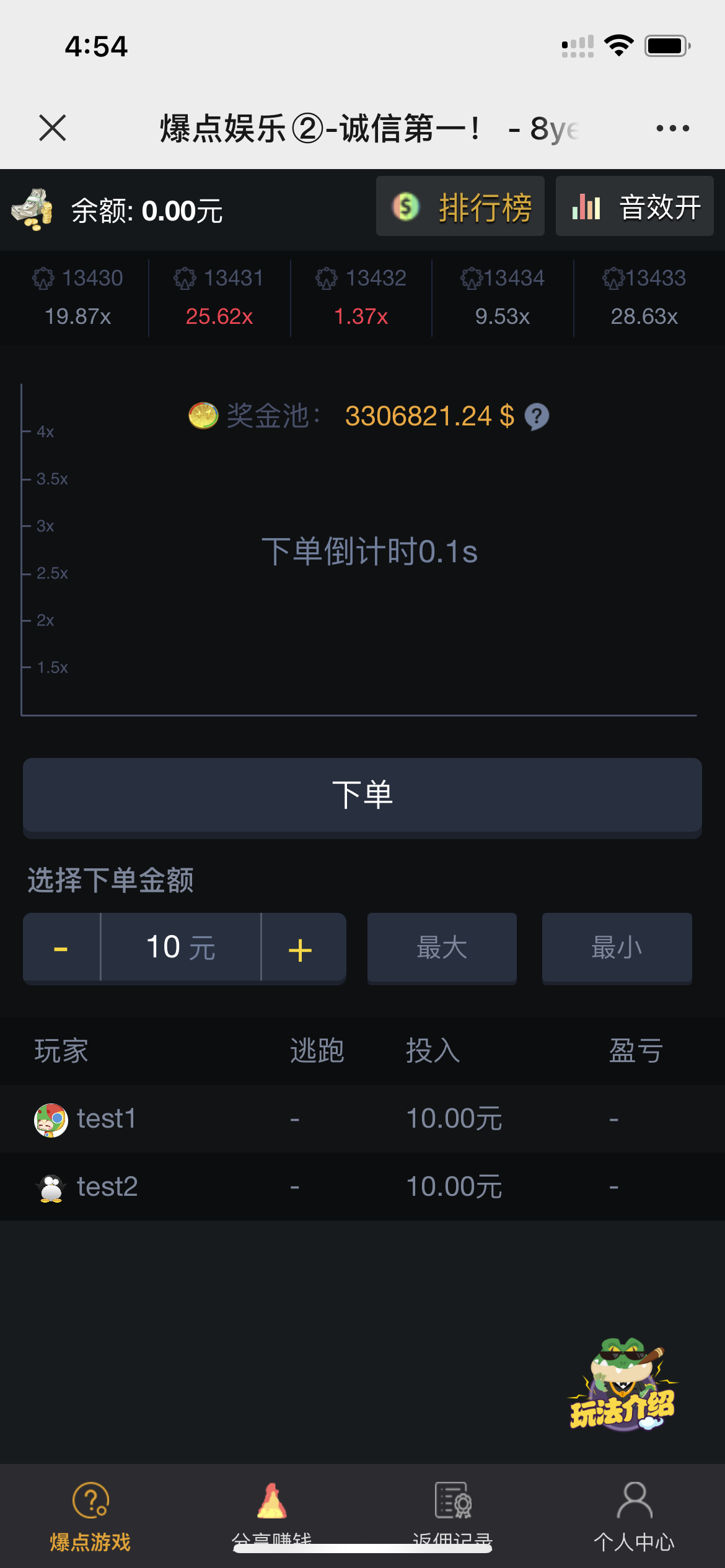Toggle sound effects with the 音效开 switch
This screenshot has width=725, height=1568.
pos(633,206)
